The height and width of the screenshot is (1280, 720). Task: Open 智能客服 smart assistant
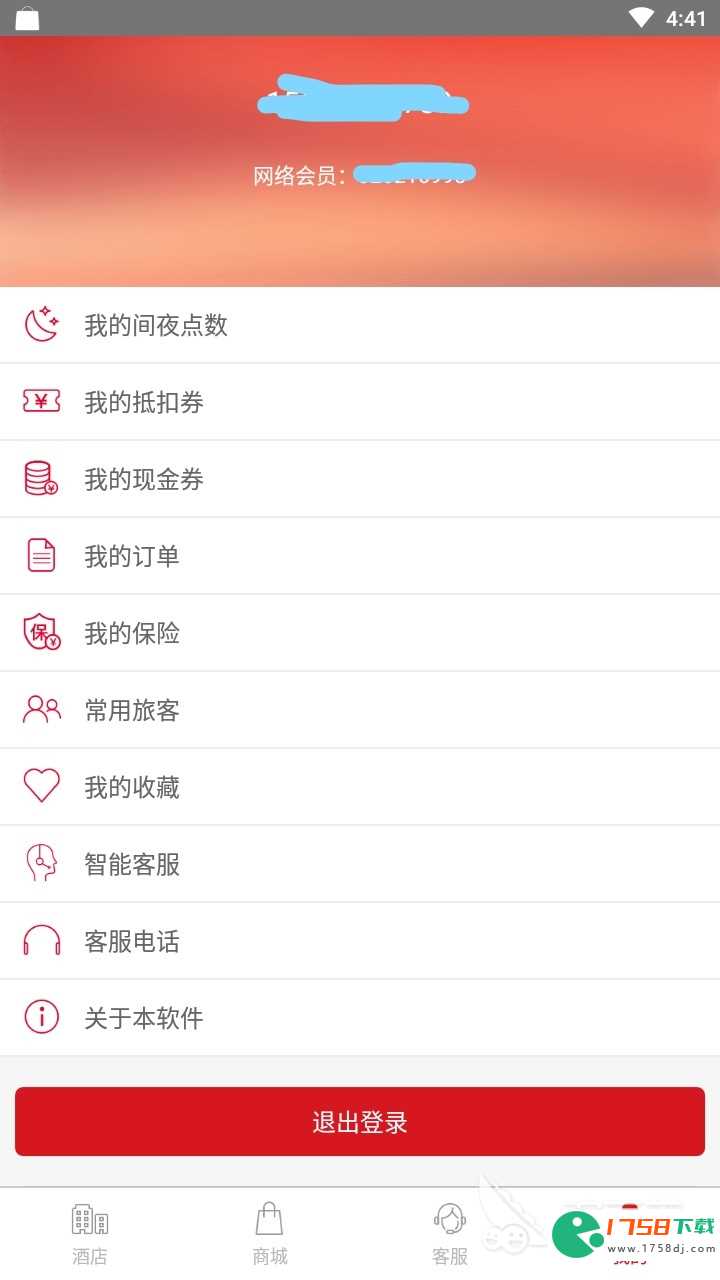coord(360,864)
